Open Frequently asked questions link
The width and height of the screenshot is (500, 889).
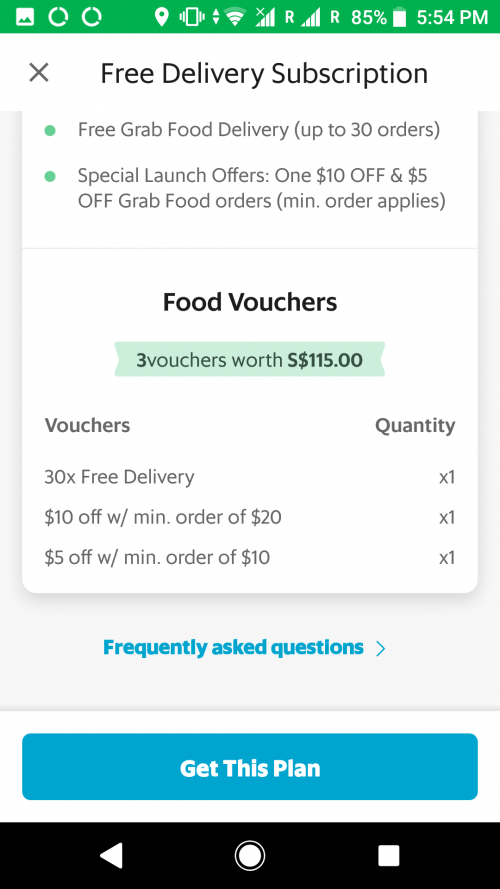point(244,647)
